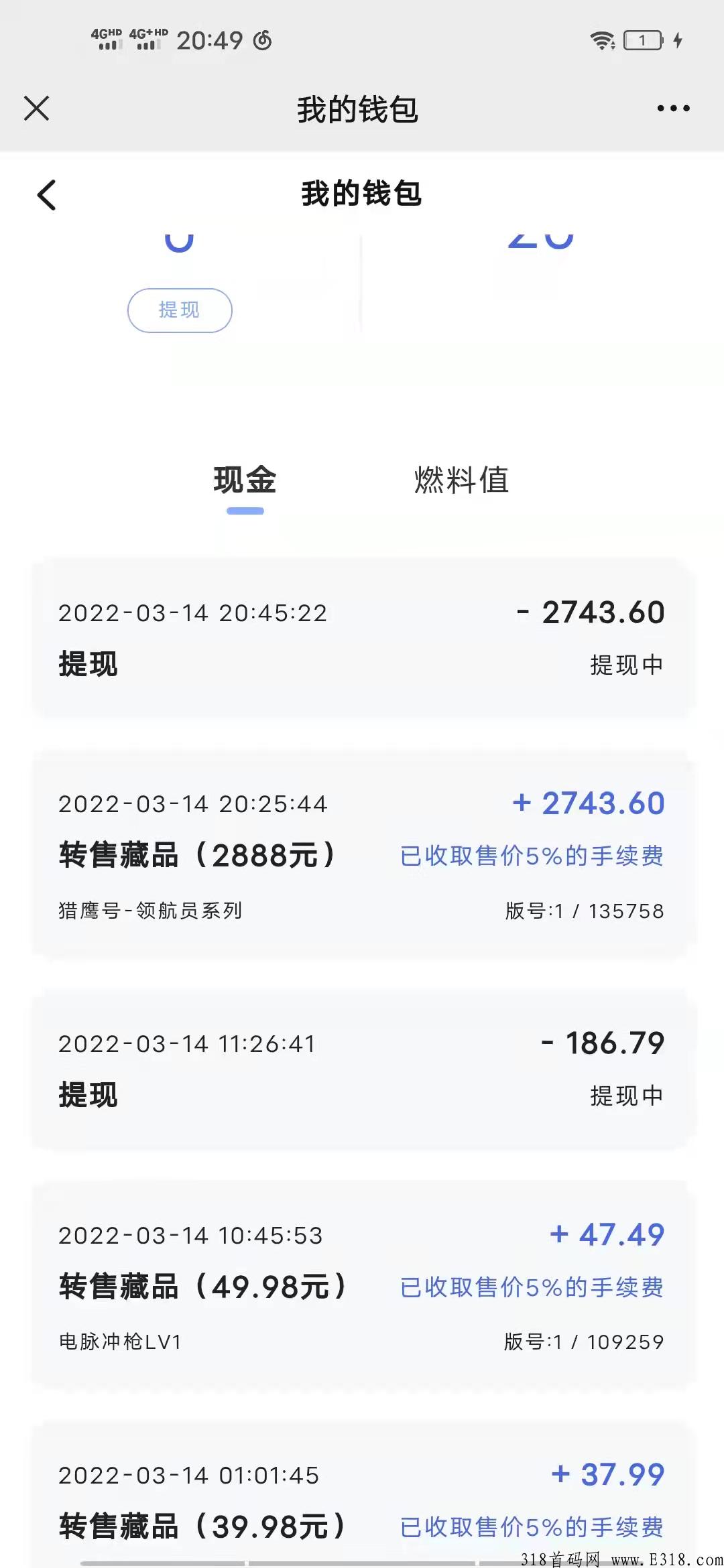Open the 转售藏品 (2888元) transaction card
Viewport: 724px width, 1568px height.
361,853
